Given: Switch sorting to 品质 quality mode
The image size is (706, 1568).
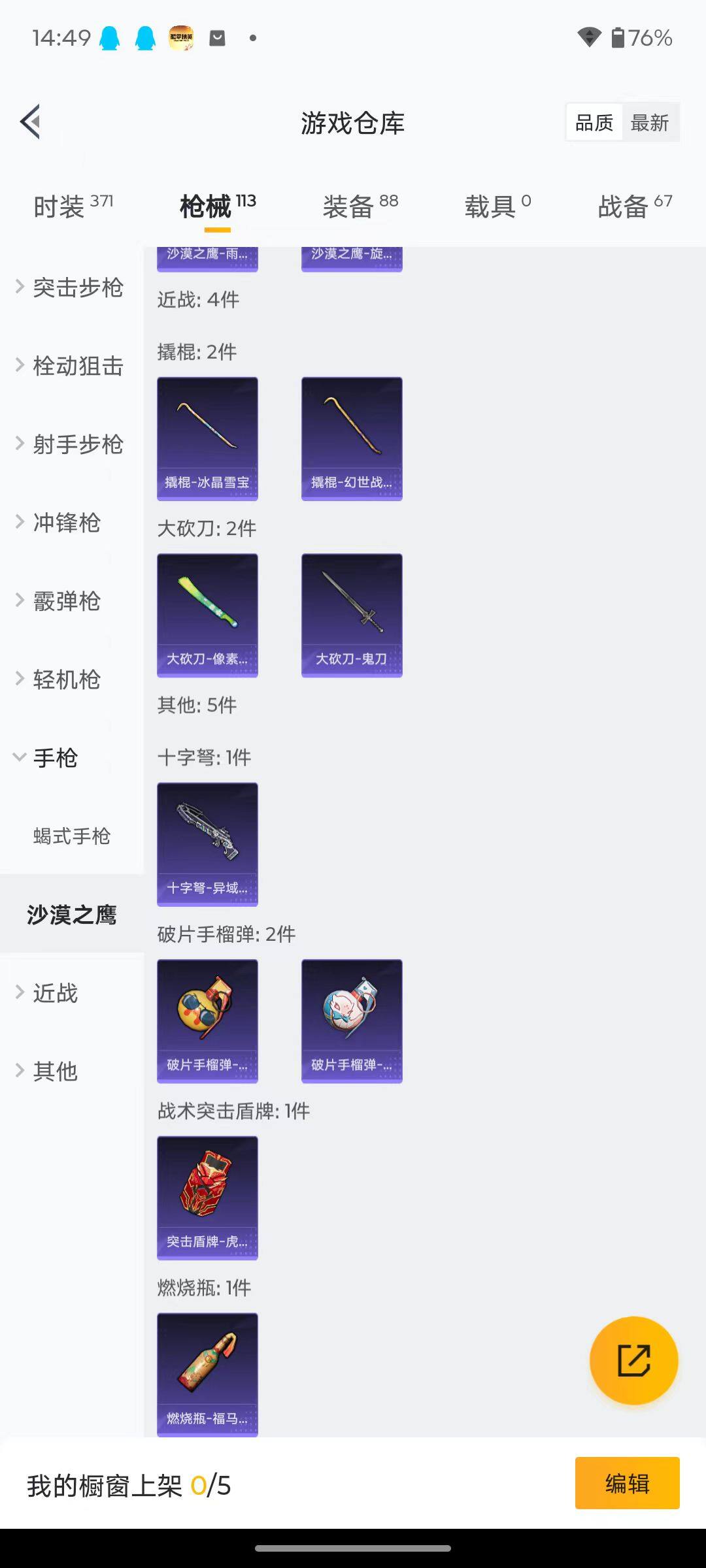Looking at the screenshot, I should 593,122.
